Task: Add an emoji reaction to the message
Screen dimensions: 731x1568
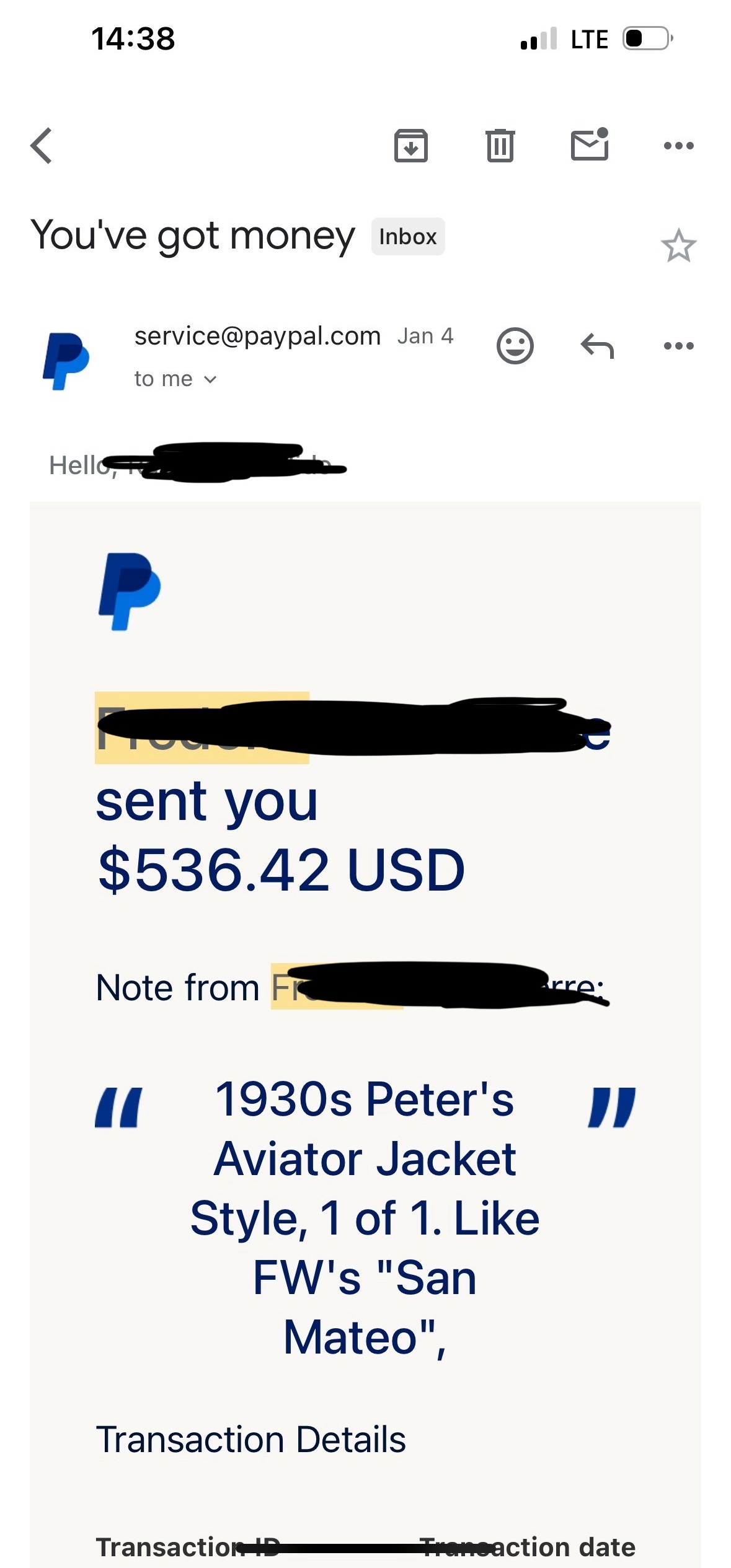Action: [x=515, y=345]
